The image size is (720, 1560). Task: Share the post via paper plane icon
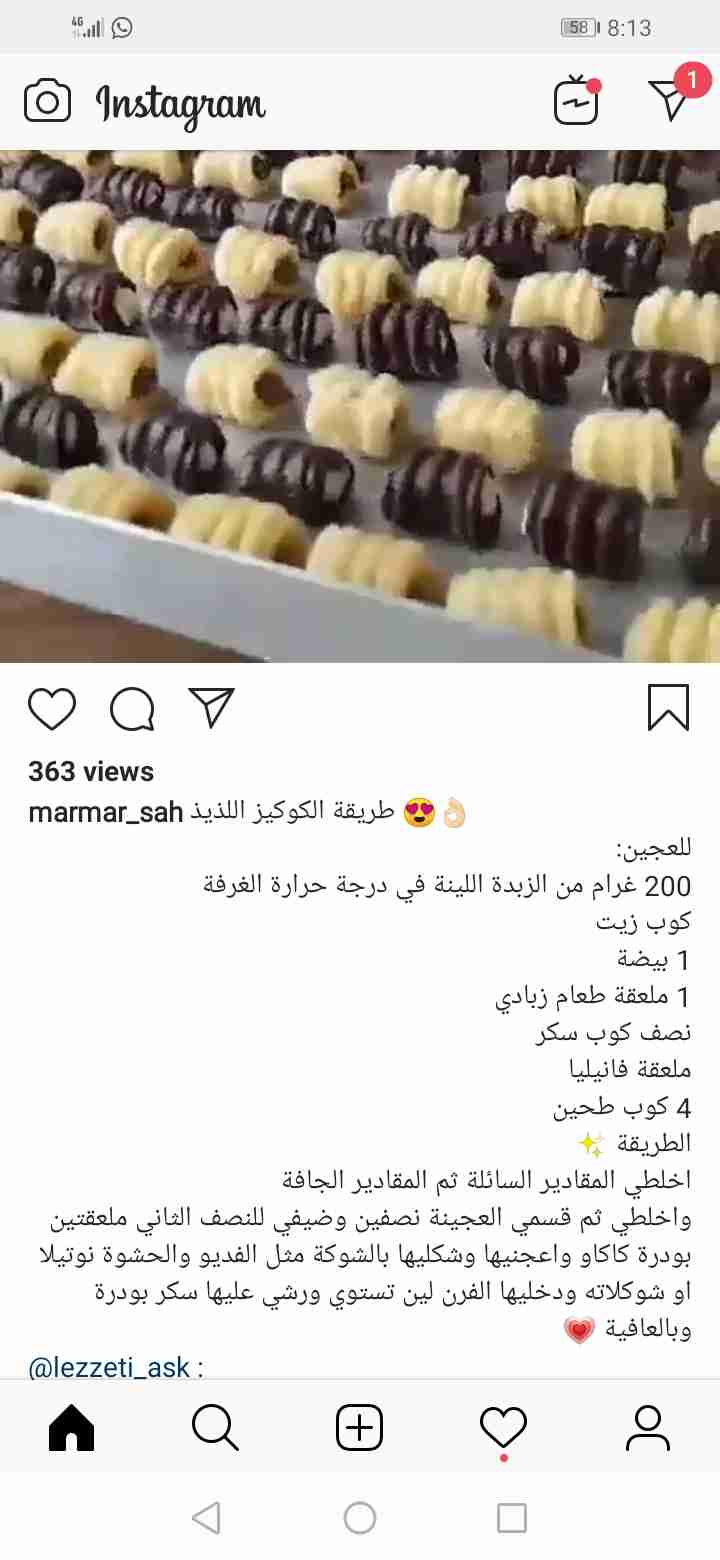(x=211, y=708)
